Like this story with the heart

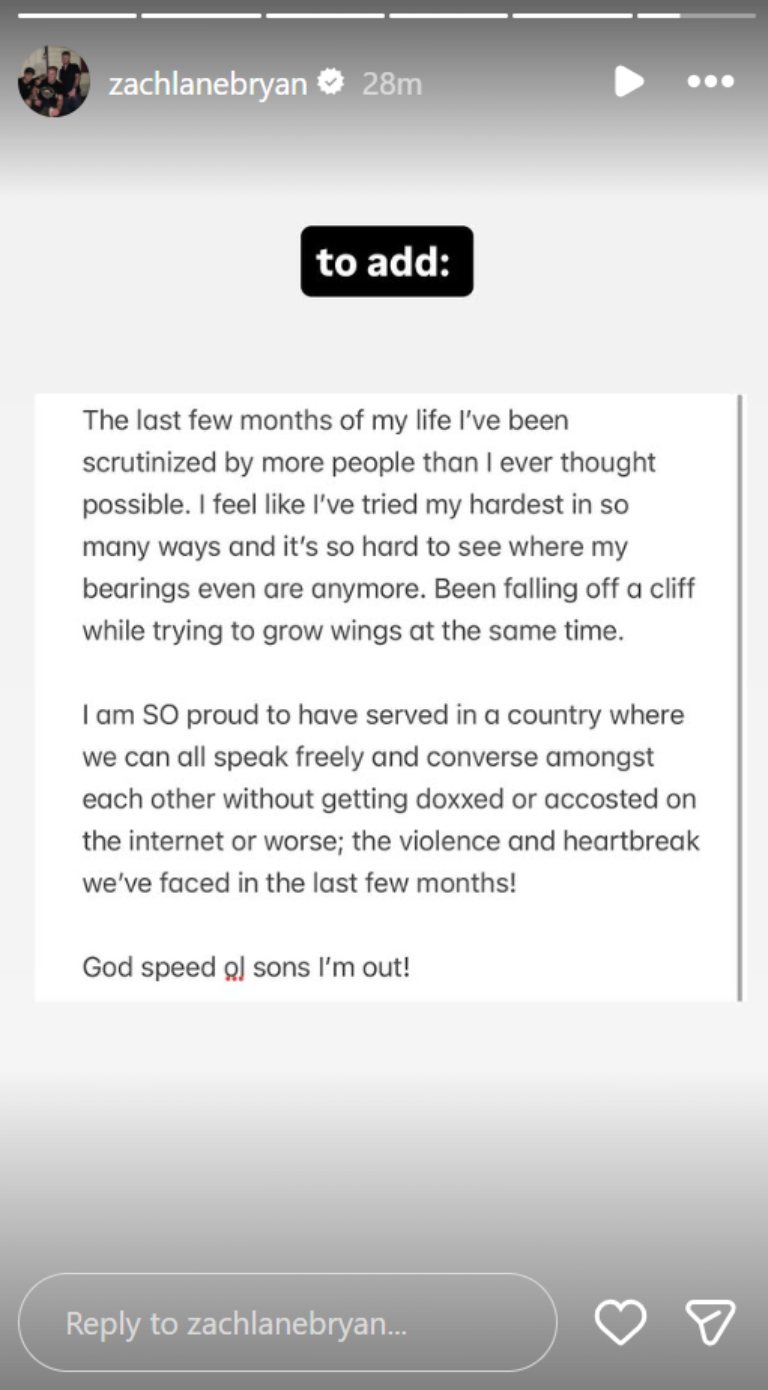[x=620, y=1322]
